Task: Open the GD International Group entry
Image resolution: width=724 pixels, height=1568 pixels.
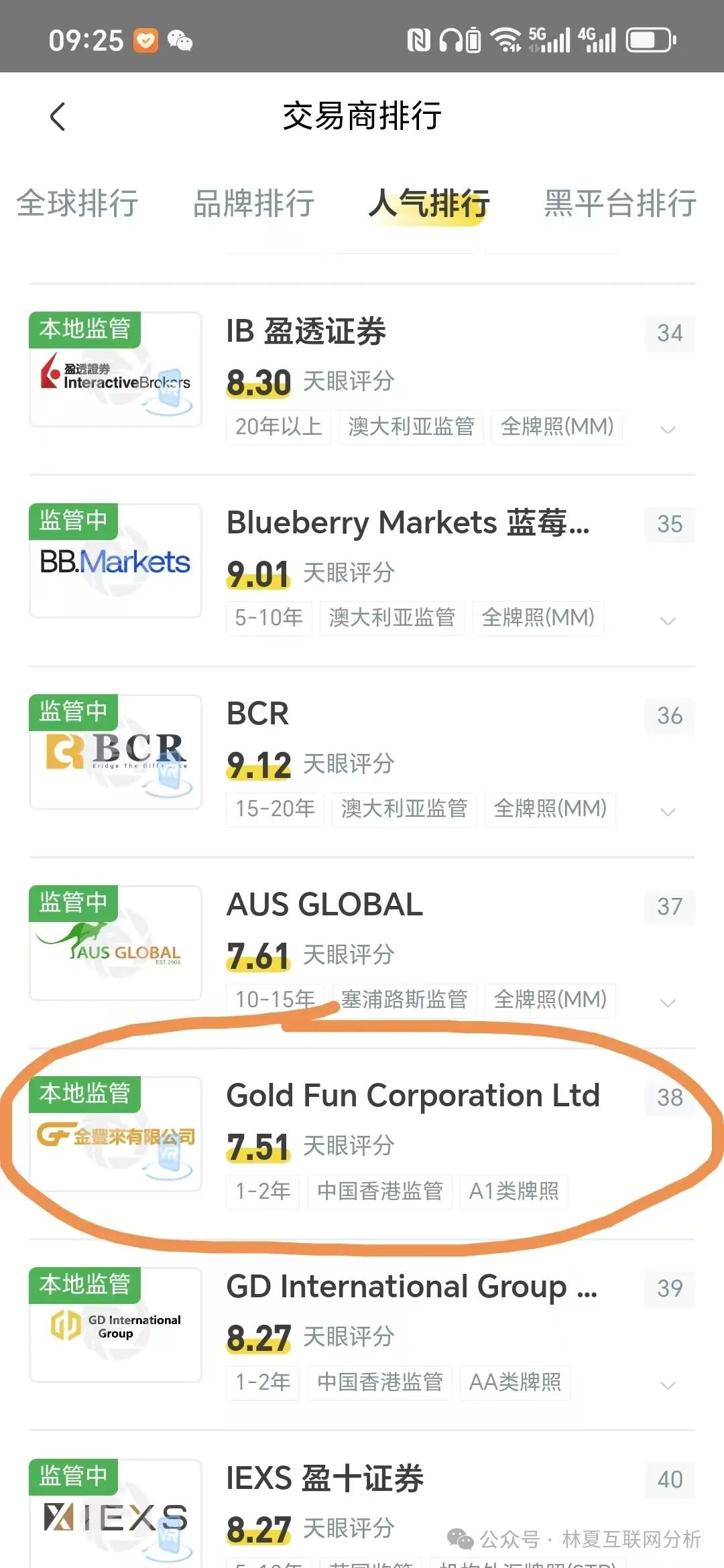Action: (x=362, y=1334)
